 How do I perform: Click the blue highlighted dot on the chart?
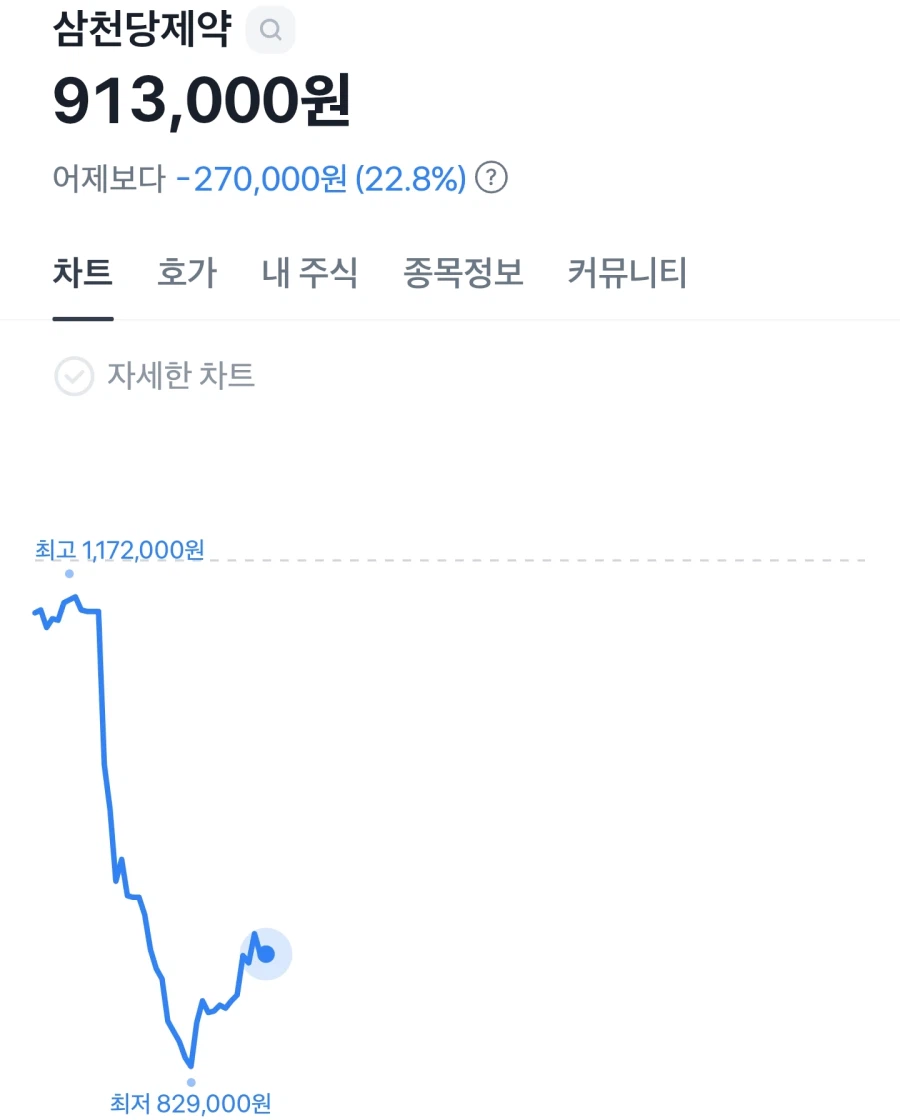coord(265,954)
